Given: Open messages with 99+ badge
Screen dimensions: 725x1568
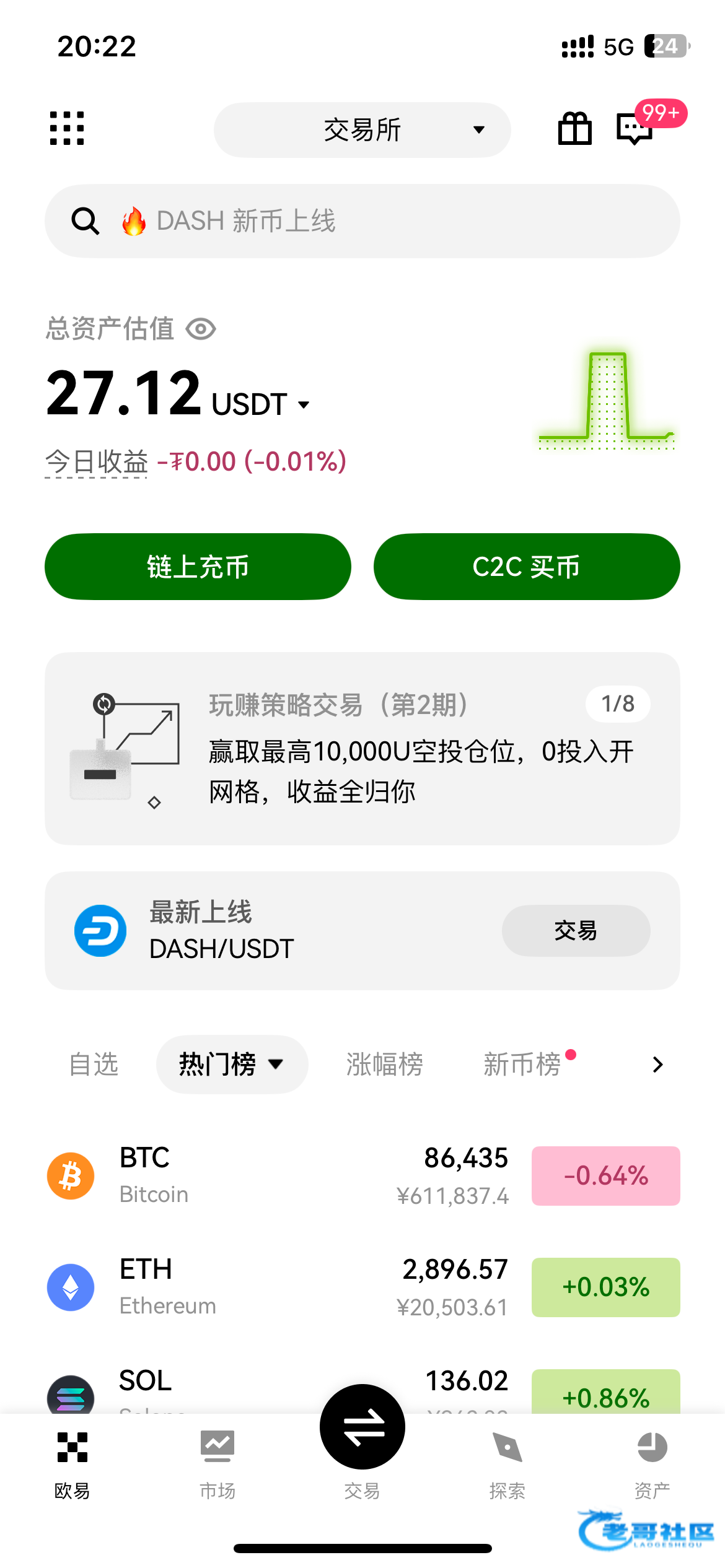Looking at the screenshot, I should click(x=635, y=129).
